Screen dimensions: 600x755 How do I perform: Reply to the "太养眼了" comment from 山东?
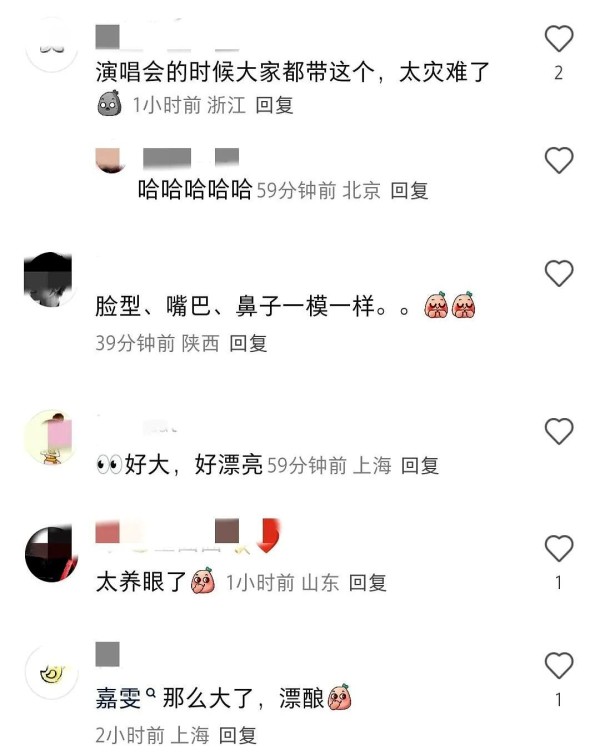(x=367, y=582)
